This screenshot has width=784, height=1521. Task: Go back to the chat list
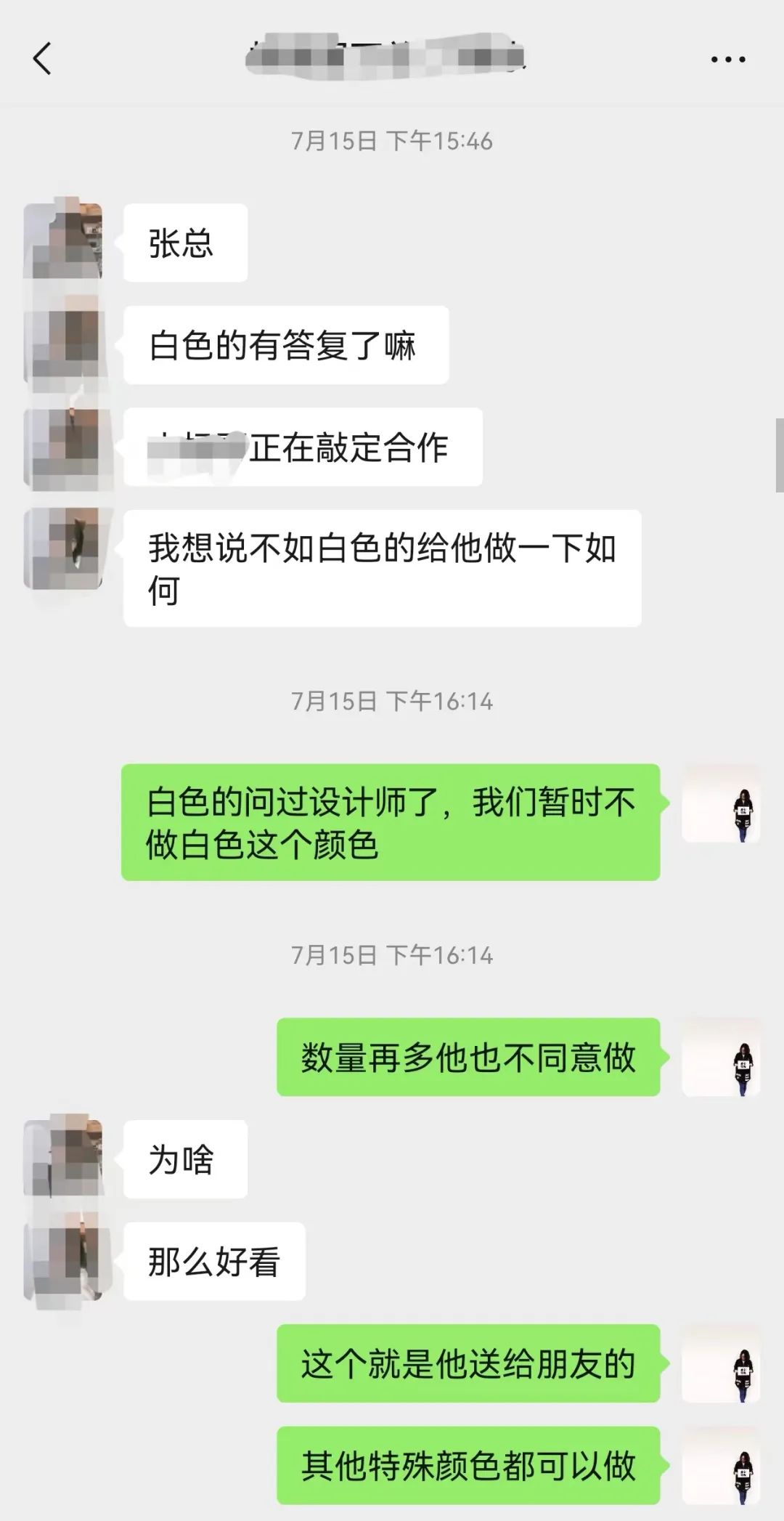click(x=42, y=59)
